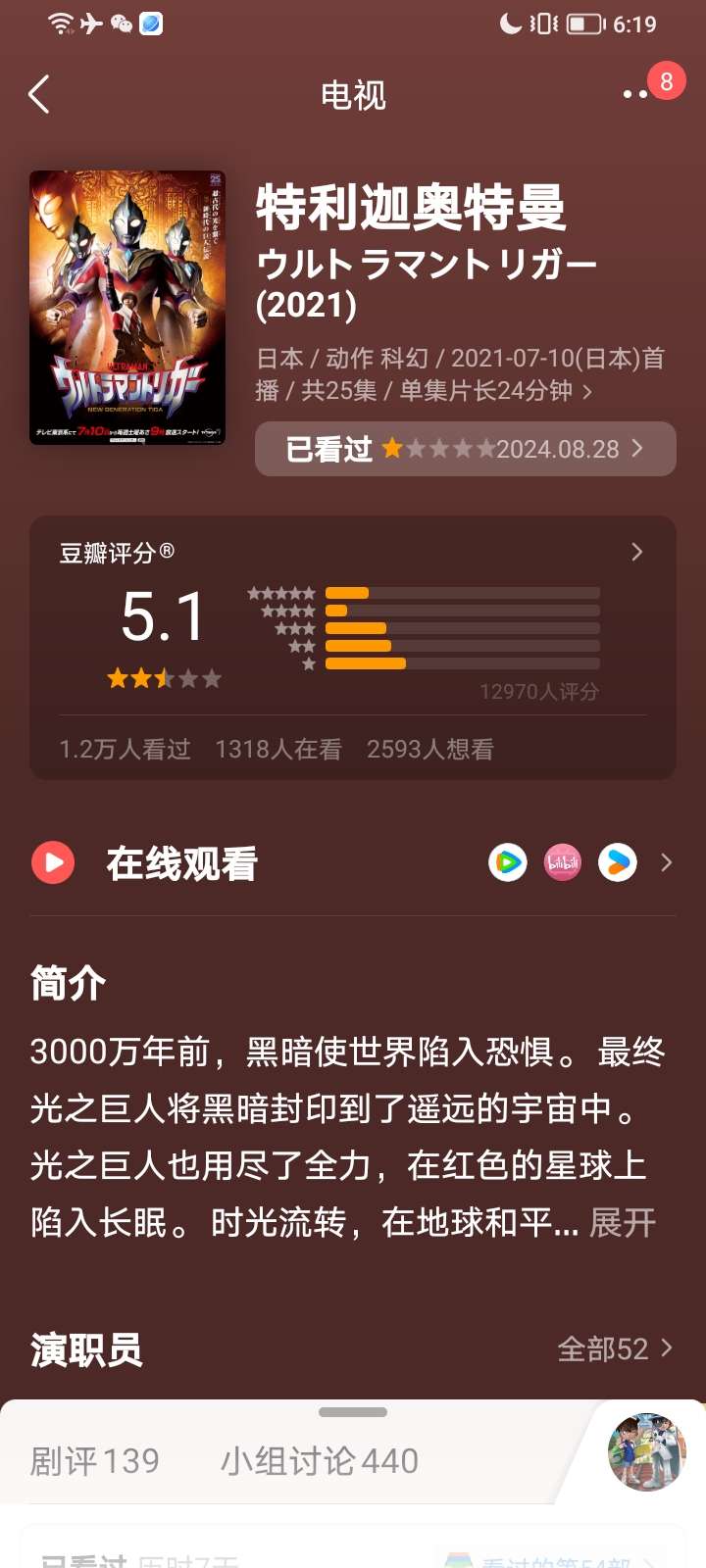Screen dimensions: 706x1568
Task: View the Ultraman Trigger poster
Action: click(127, 308)
